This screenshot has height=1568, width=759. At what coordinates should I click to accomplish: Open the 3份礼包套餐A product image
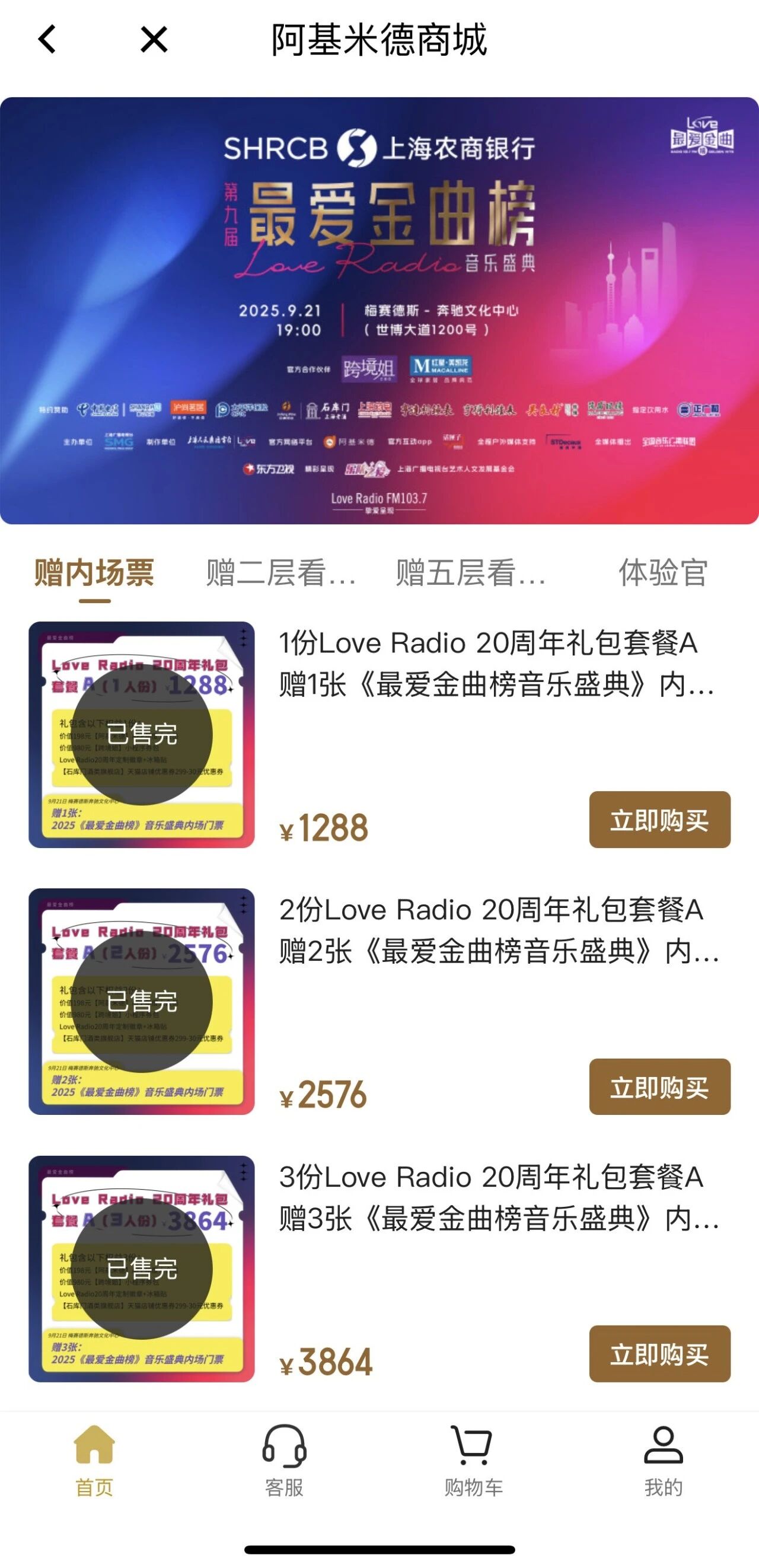click(x=141, y=1269)
